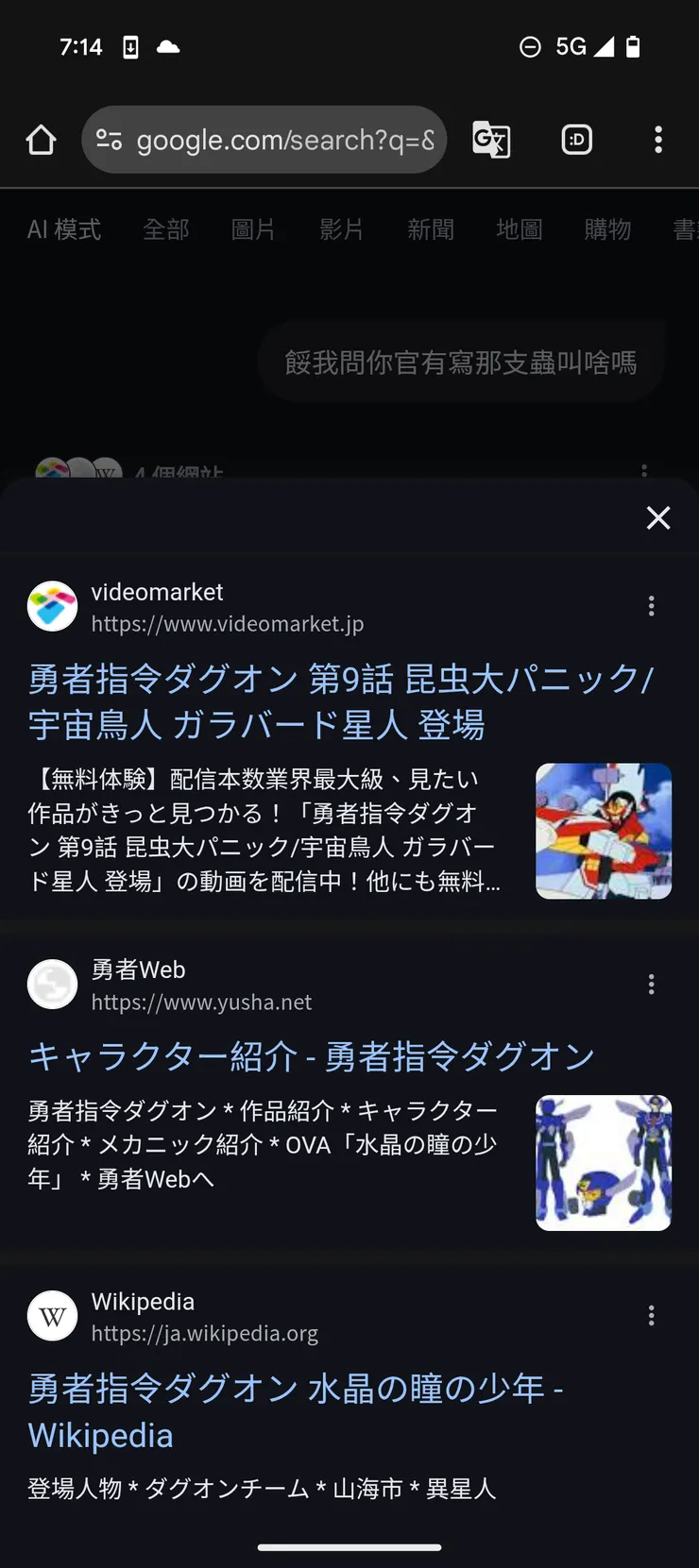The width and height of the screenshot is (699, 1568).
Task: Tap the videomarket result video thumbnail
Action: tap(603, 831)
